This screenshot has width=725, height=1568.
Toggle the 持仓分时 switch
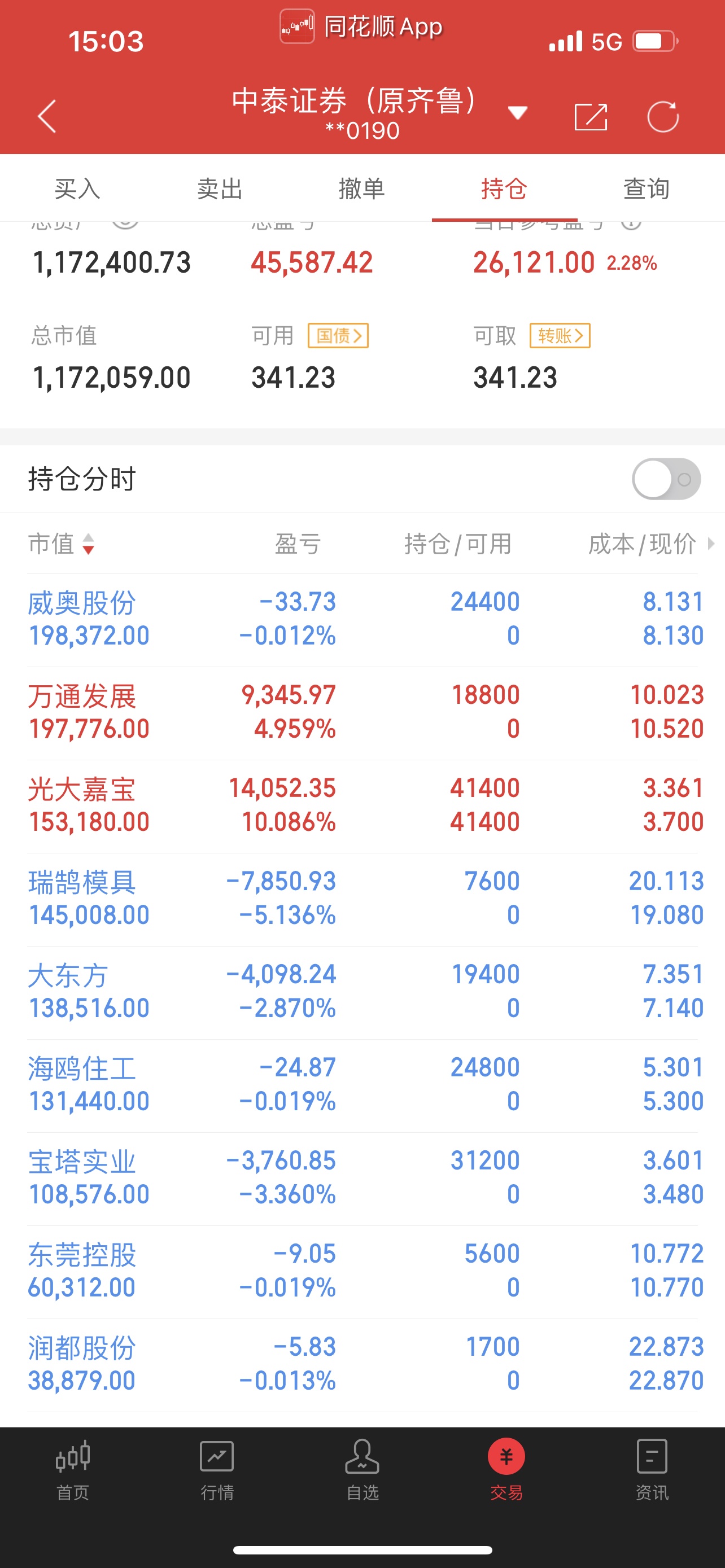coord(667,479)
